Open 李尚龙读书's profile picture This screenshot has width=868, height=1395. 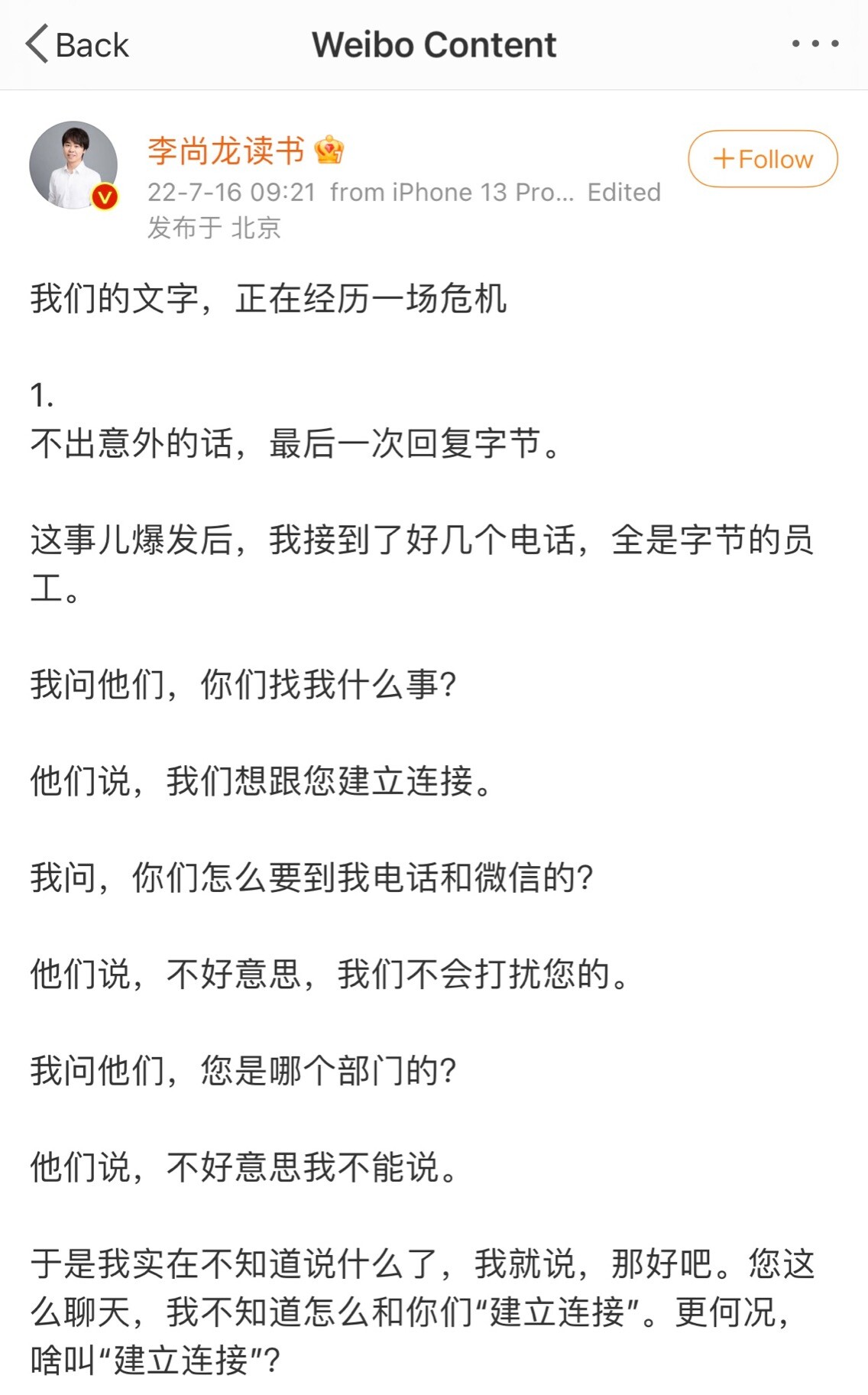coord(73,165)
